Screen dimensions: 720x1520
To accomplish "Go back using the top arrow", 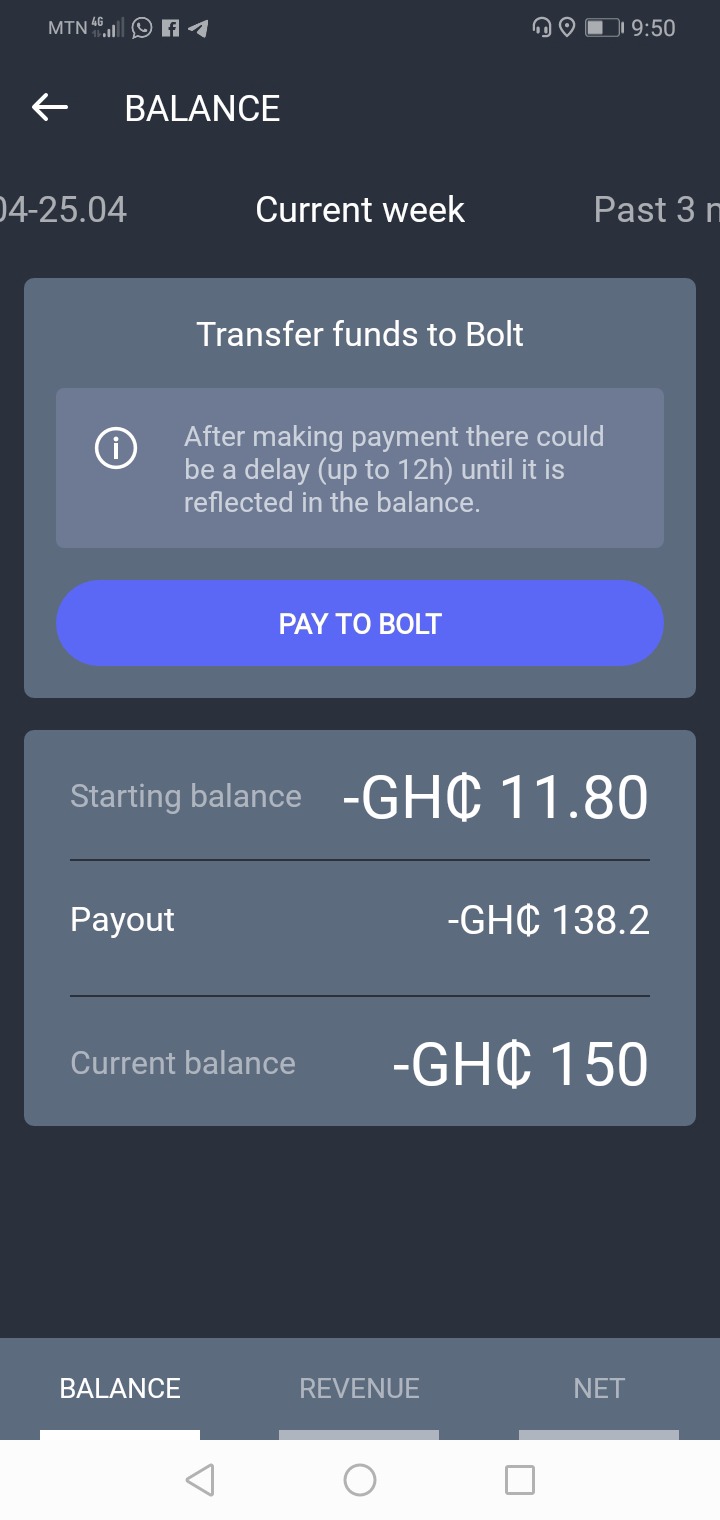I will (x=49, y=108).
